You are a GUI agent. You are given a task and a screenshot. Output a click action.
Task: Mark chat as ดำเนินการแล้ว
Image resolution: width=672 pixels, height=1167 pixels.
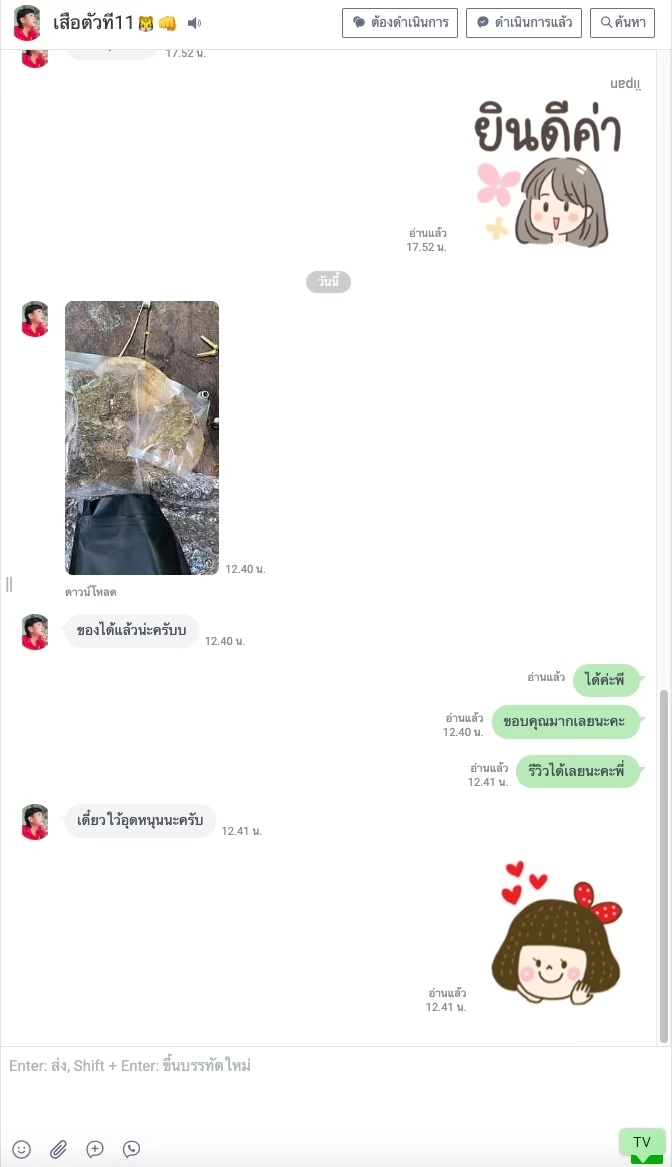[524, 22]
